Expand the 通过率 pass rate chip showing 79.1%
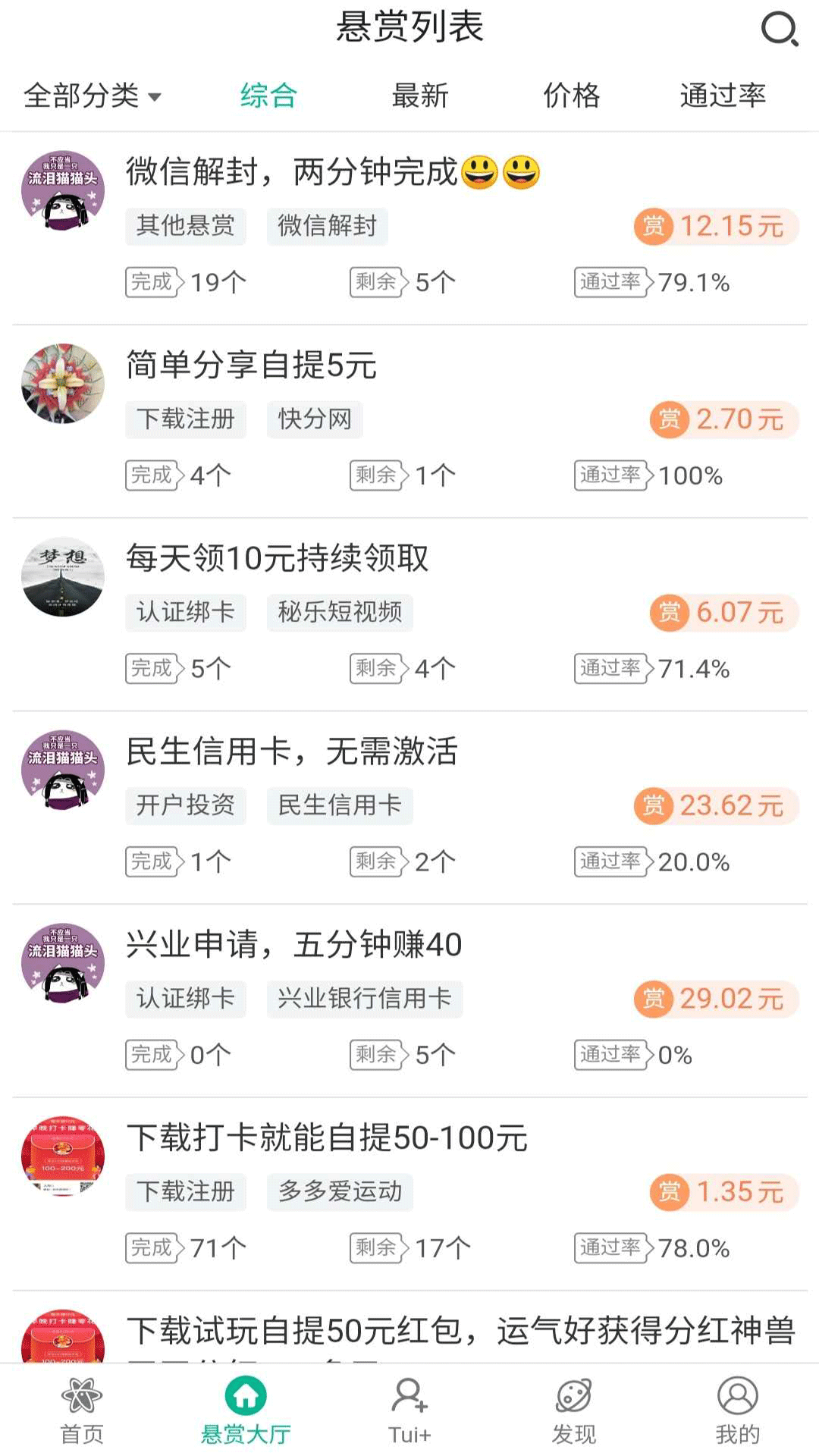Screen dimensions: 819x1456 click(x=611, y=283)
